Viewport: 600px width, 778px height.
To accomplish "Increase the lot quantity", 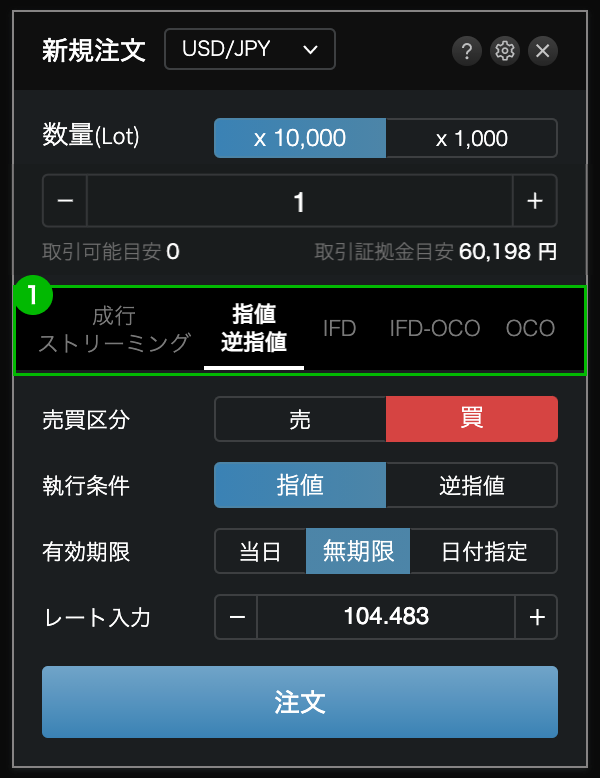I will click(x=535, y=201).
